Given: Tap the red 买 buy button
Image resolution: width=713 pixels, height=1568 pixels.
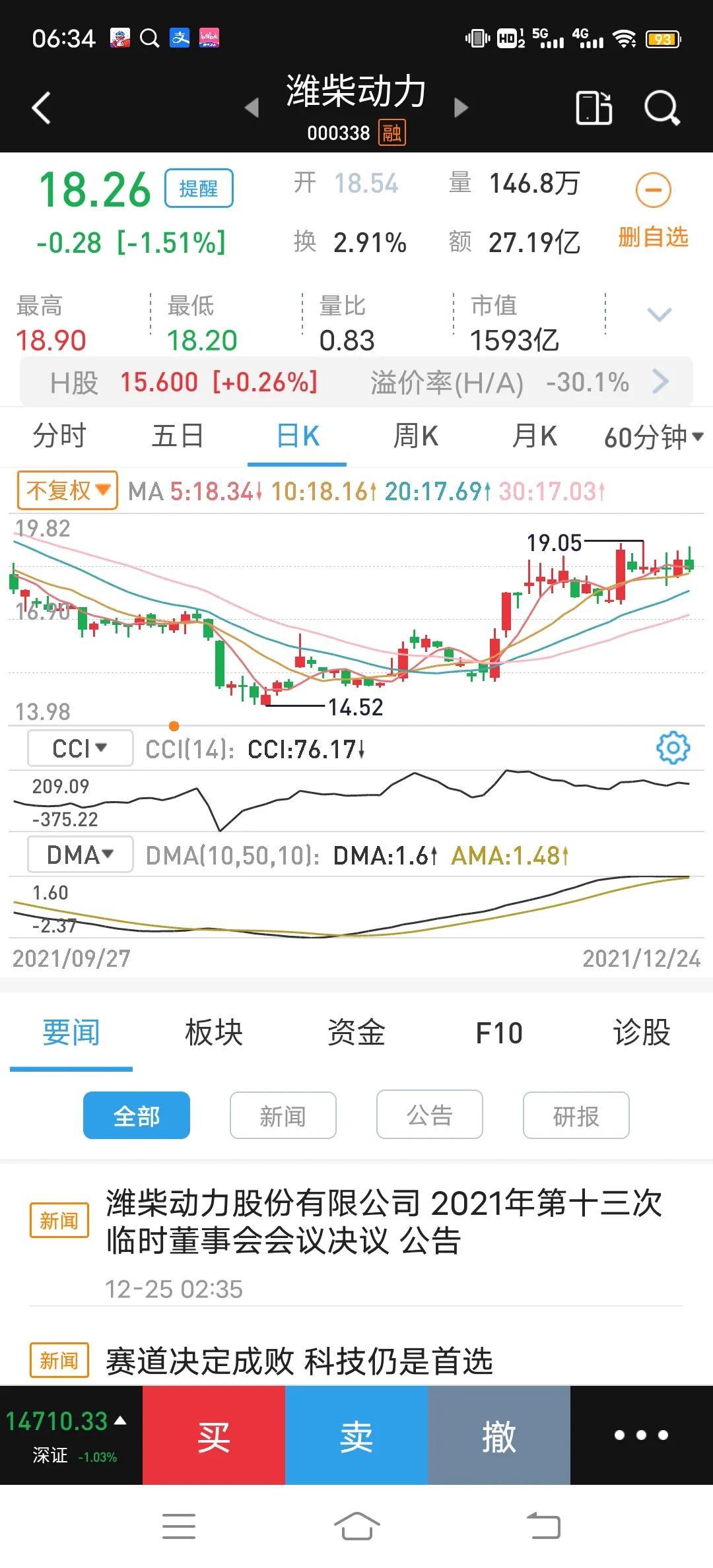Looking at the screenshot, I should coord(214,1436).
